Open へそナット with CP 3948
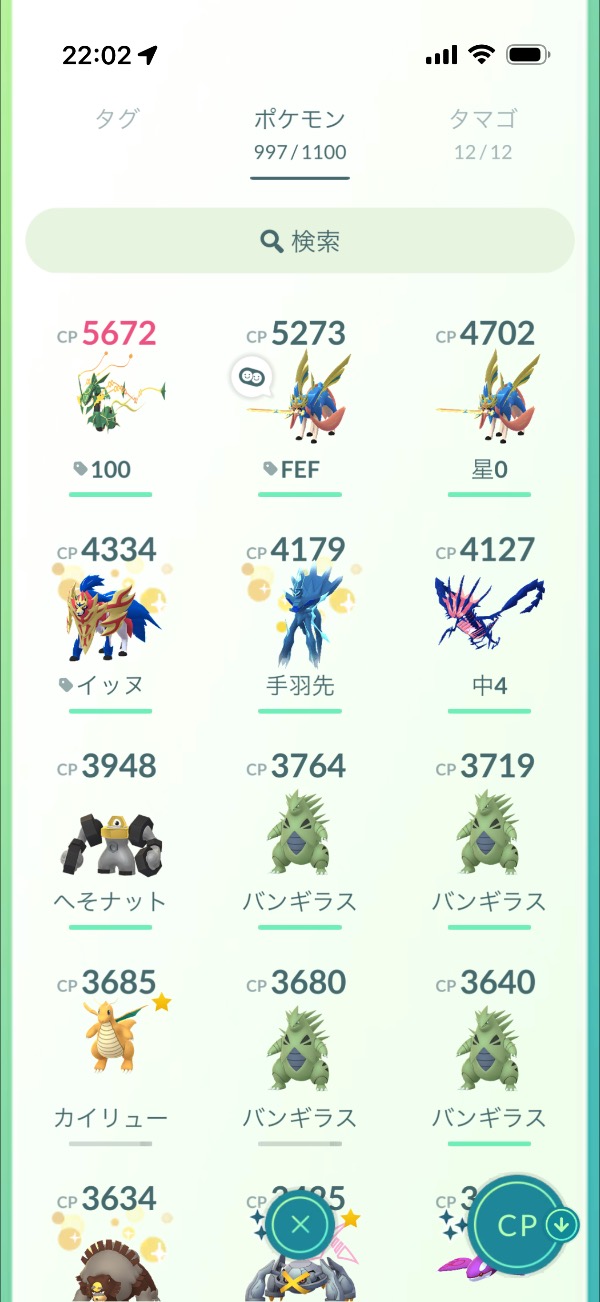The image size is (600, 1302). (110, 830)
